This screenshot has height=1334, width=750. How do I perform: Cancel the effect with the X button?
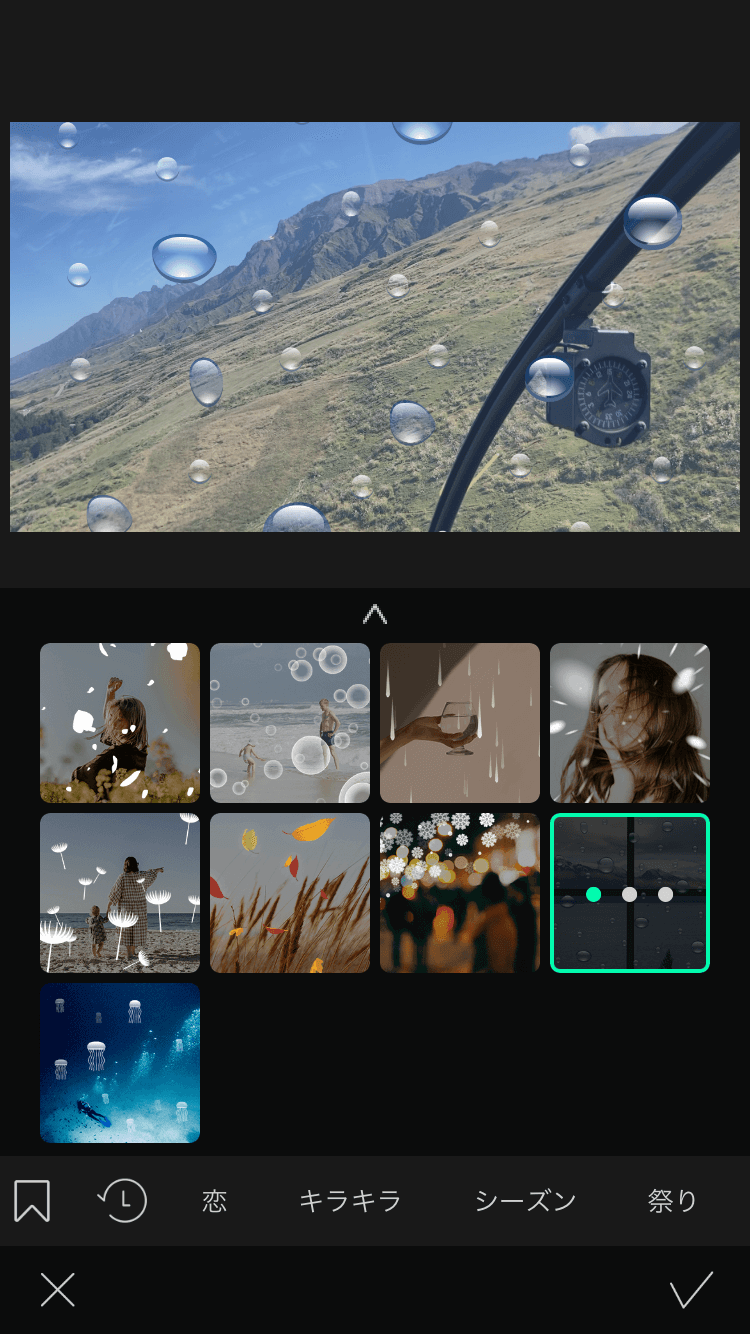pos(58,1290)
